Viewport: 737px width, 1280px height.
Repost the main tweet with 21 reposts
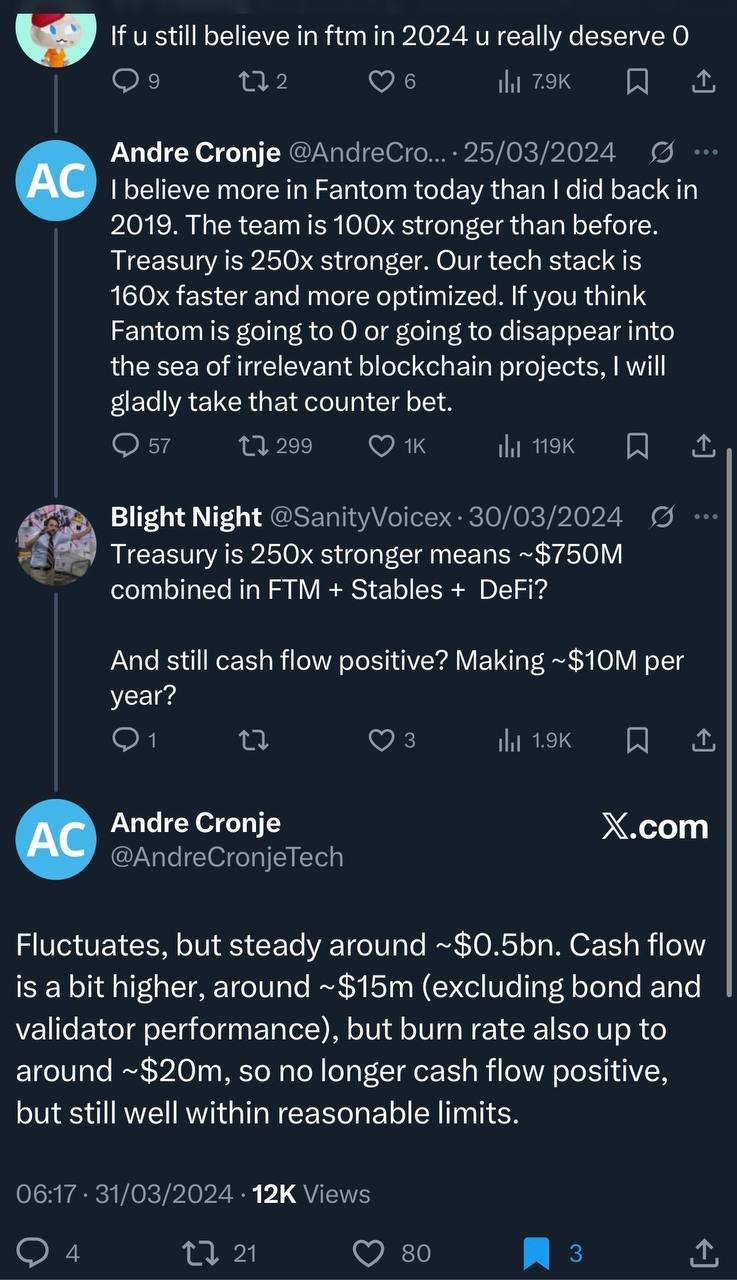(x=200, y=1252)
